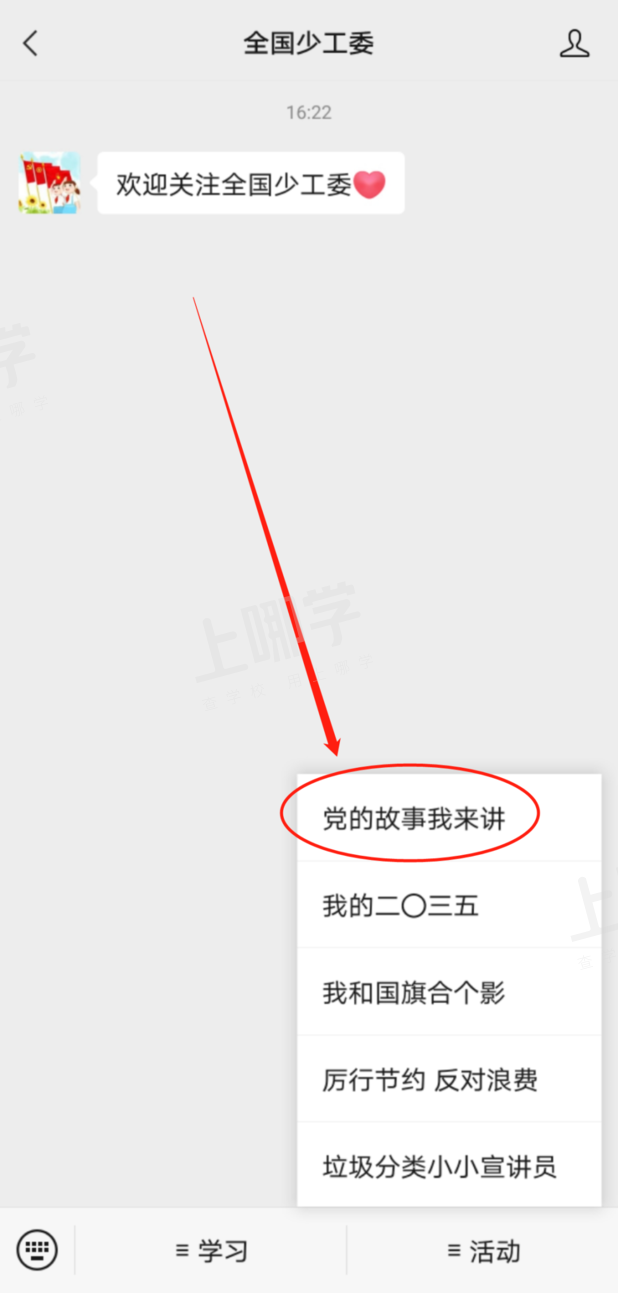This screenshot has height=1293, width=618.
Task: Go back from the 全国少工委 chat
Action: pyautogui.click(x=31, y=43)
